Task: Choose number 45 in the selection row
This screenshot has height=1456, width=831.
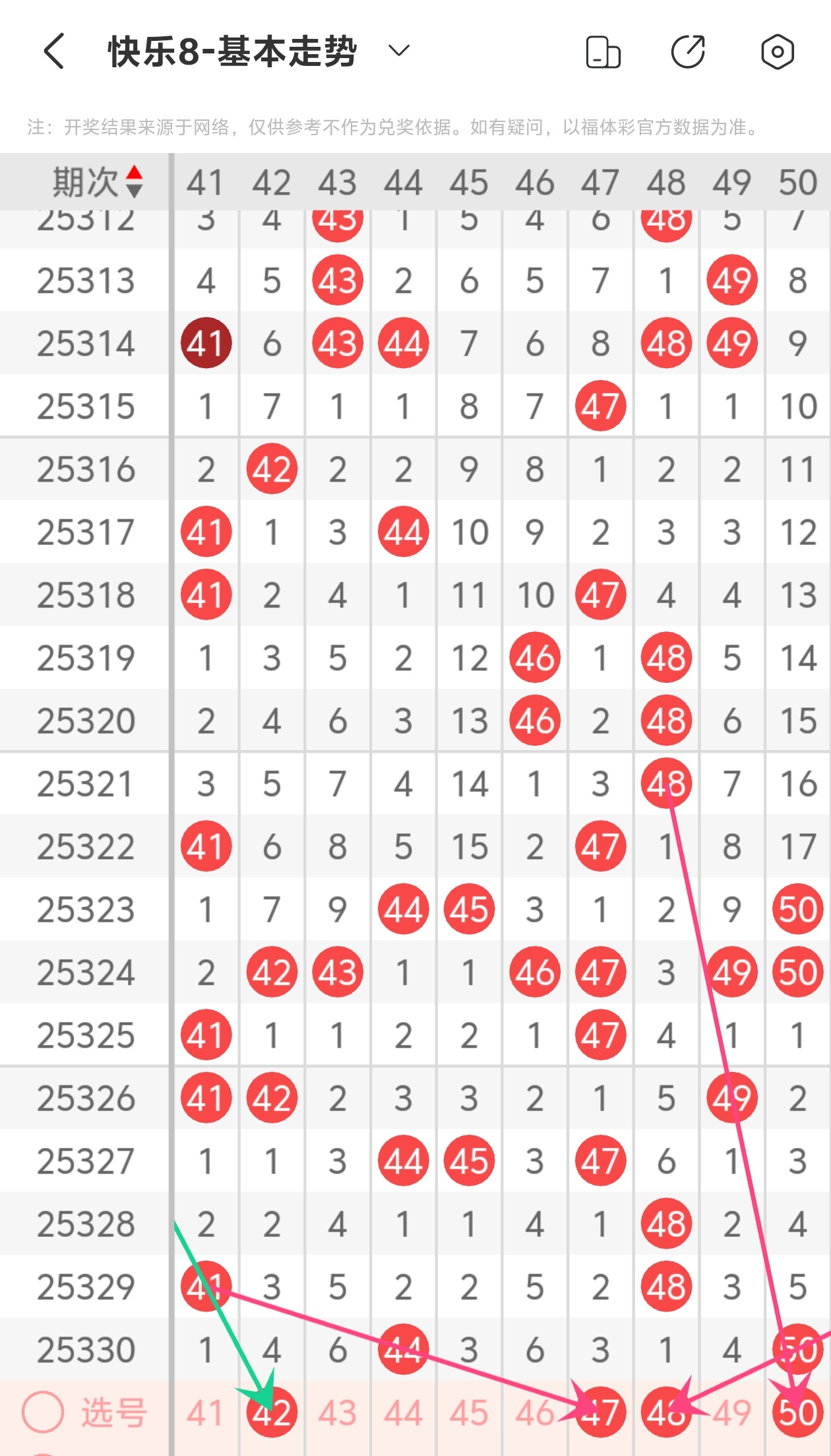Action: click(x=469, y=1413)
